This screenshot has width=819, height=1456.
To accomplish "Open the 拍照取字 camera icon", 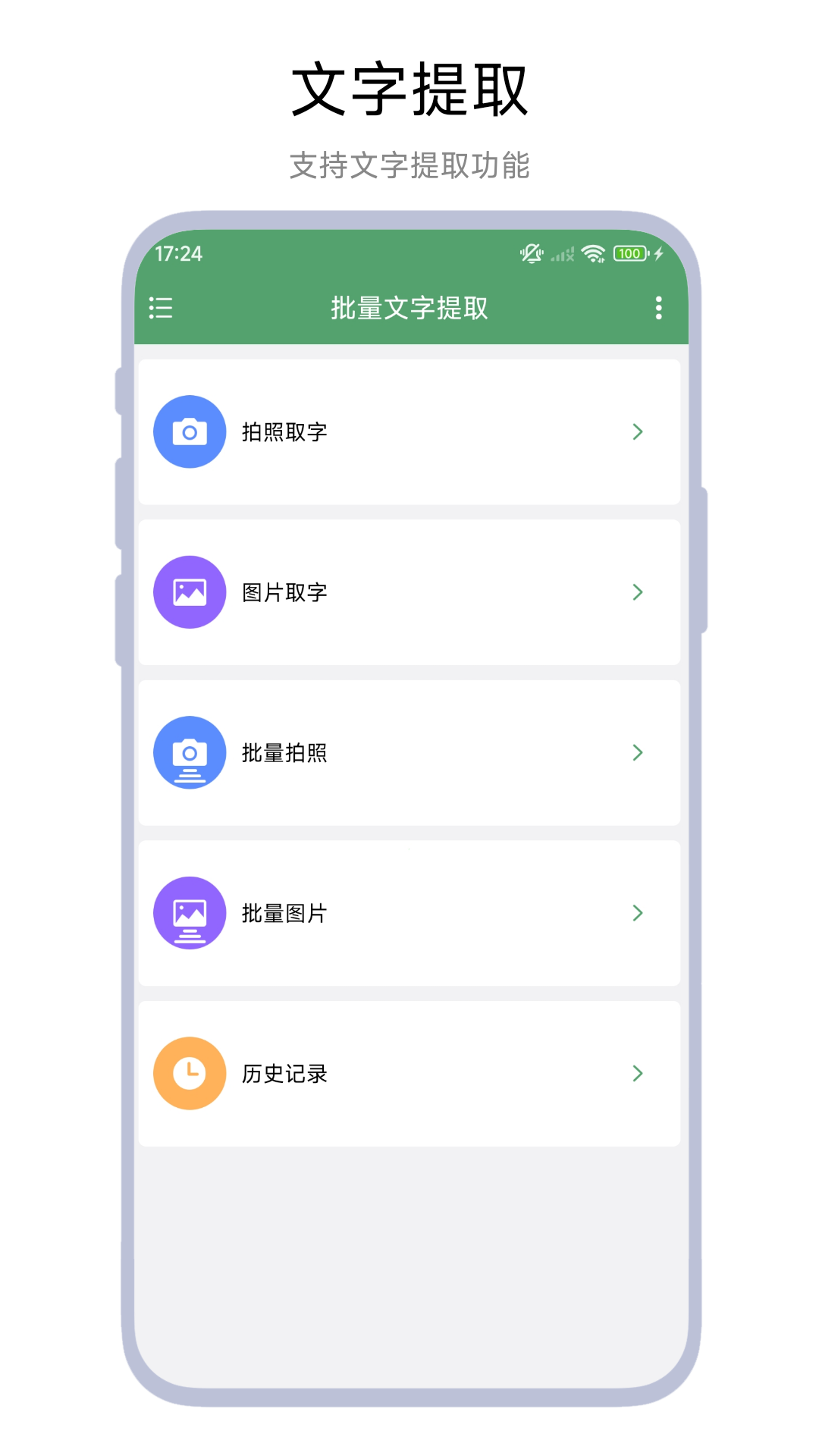I will pos(190,431).
